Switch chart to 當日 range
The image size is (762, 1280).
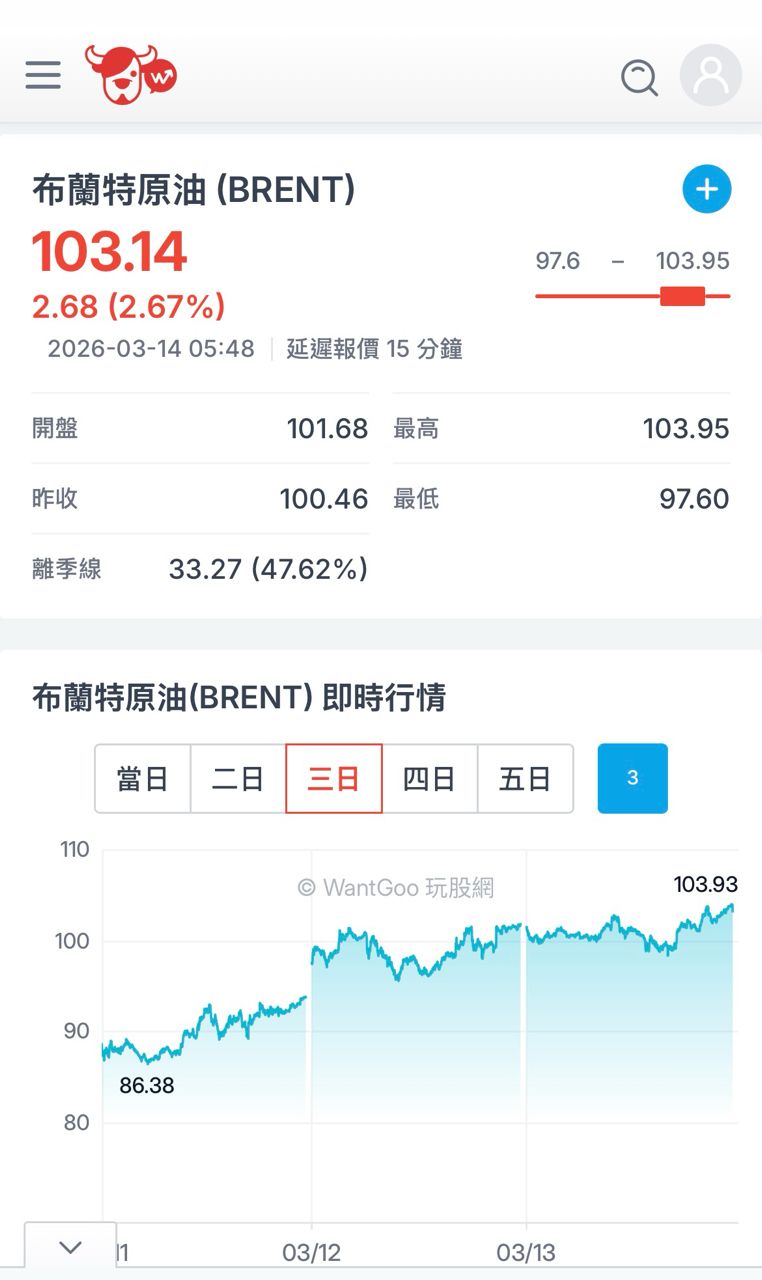143,779
